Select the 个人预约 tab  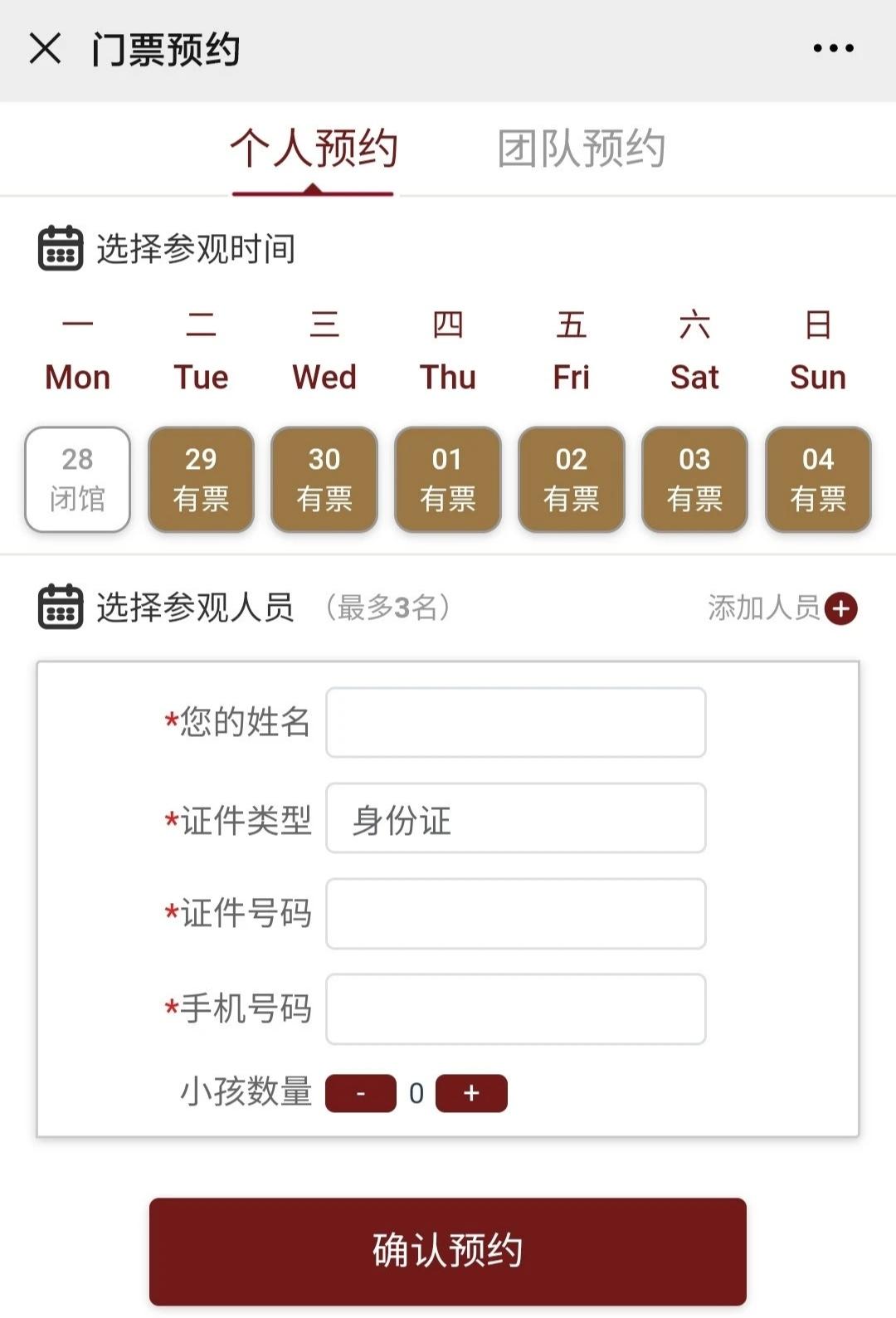tap(314, 149)
